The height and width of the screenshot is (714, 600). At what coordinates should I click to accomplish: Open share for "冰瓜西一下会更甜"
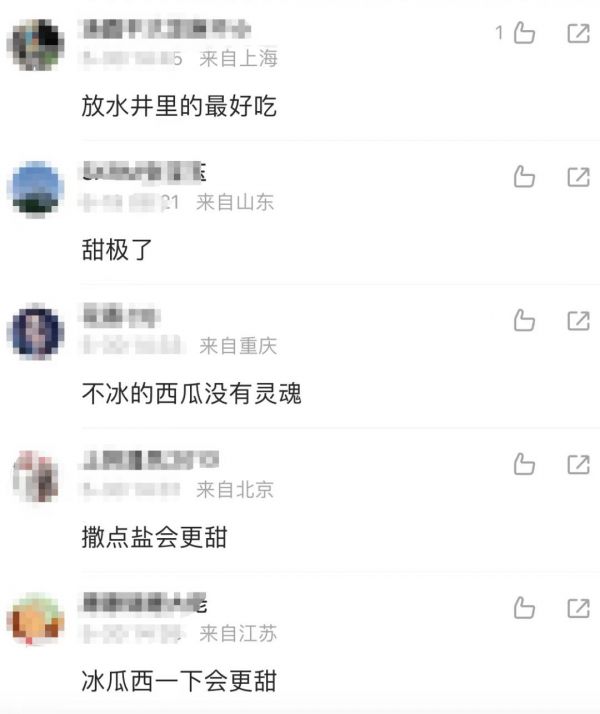pyautogui.click(x=578, y=608)
